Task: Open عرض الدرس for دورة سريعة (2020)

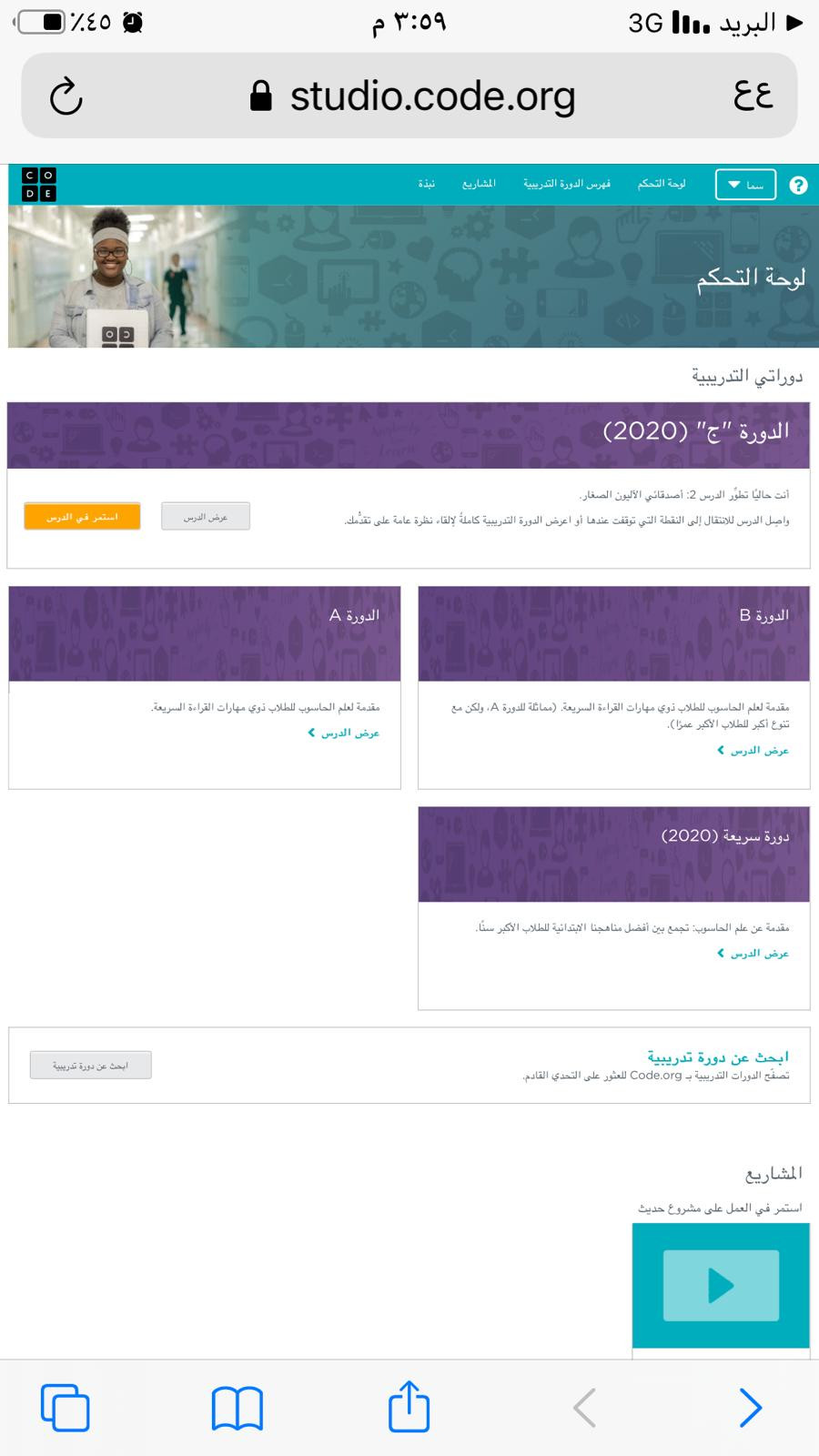Action: click(x=753, y=954)
